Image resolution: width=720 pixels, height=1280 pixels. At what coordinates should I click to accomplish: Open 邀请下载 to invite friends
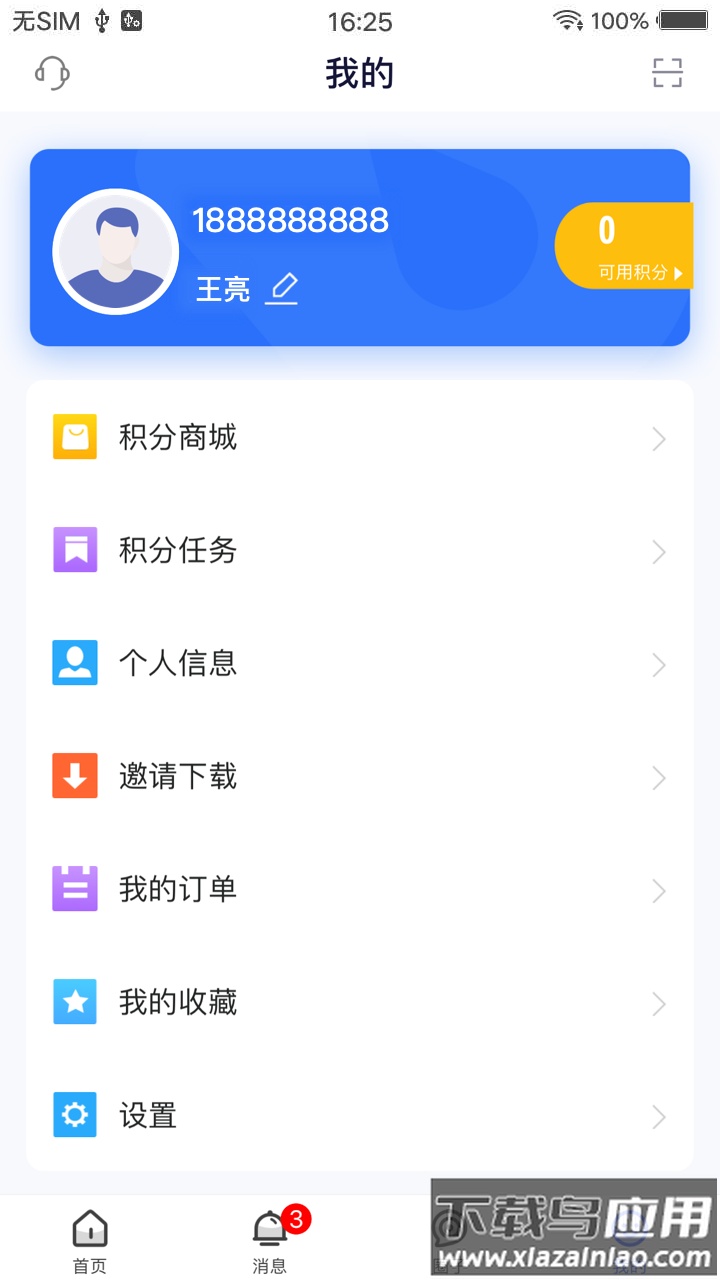pos(178,776)
